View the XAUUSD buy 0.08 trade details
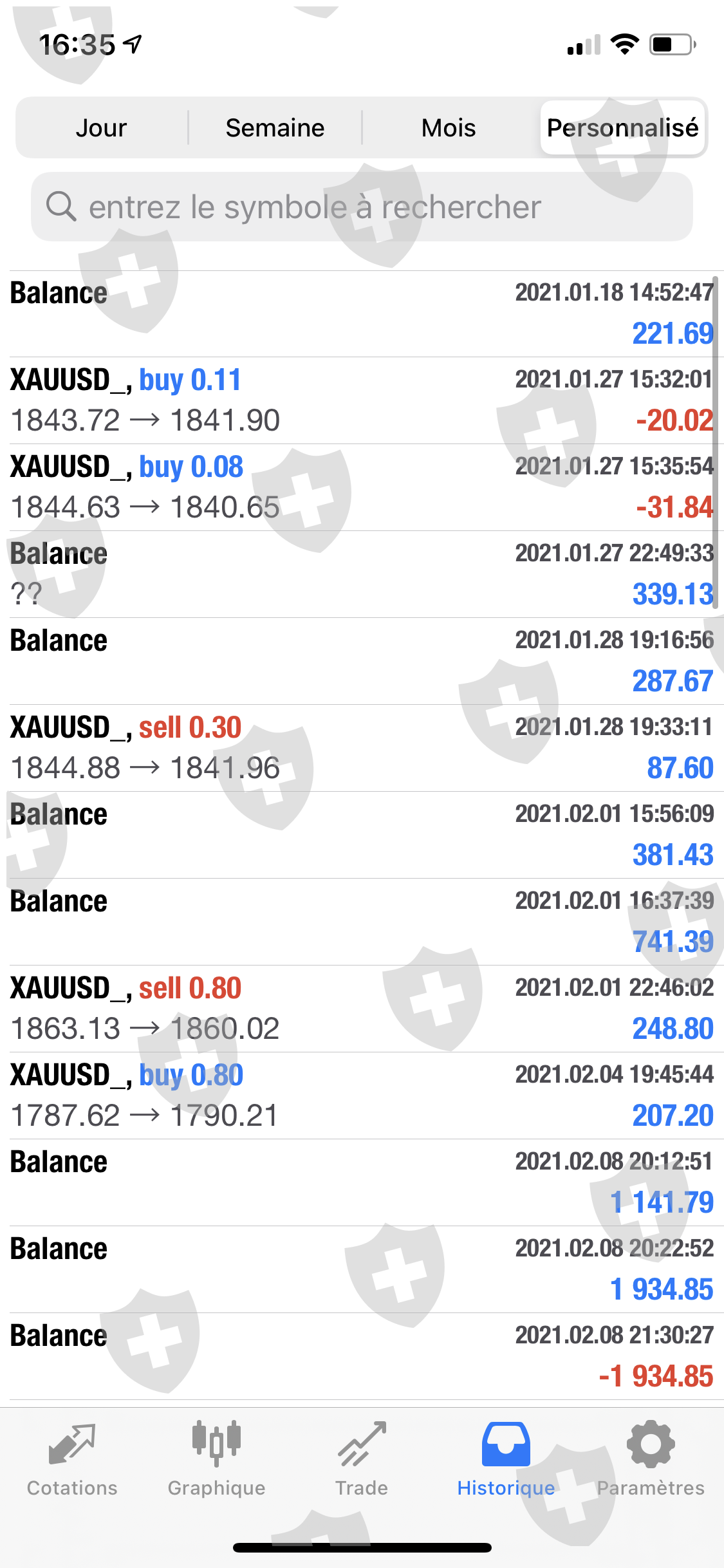Screen dimensions: 724x1568 (x=362, y=487)
